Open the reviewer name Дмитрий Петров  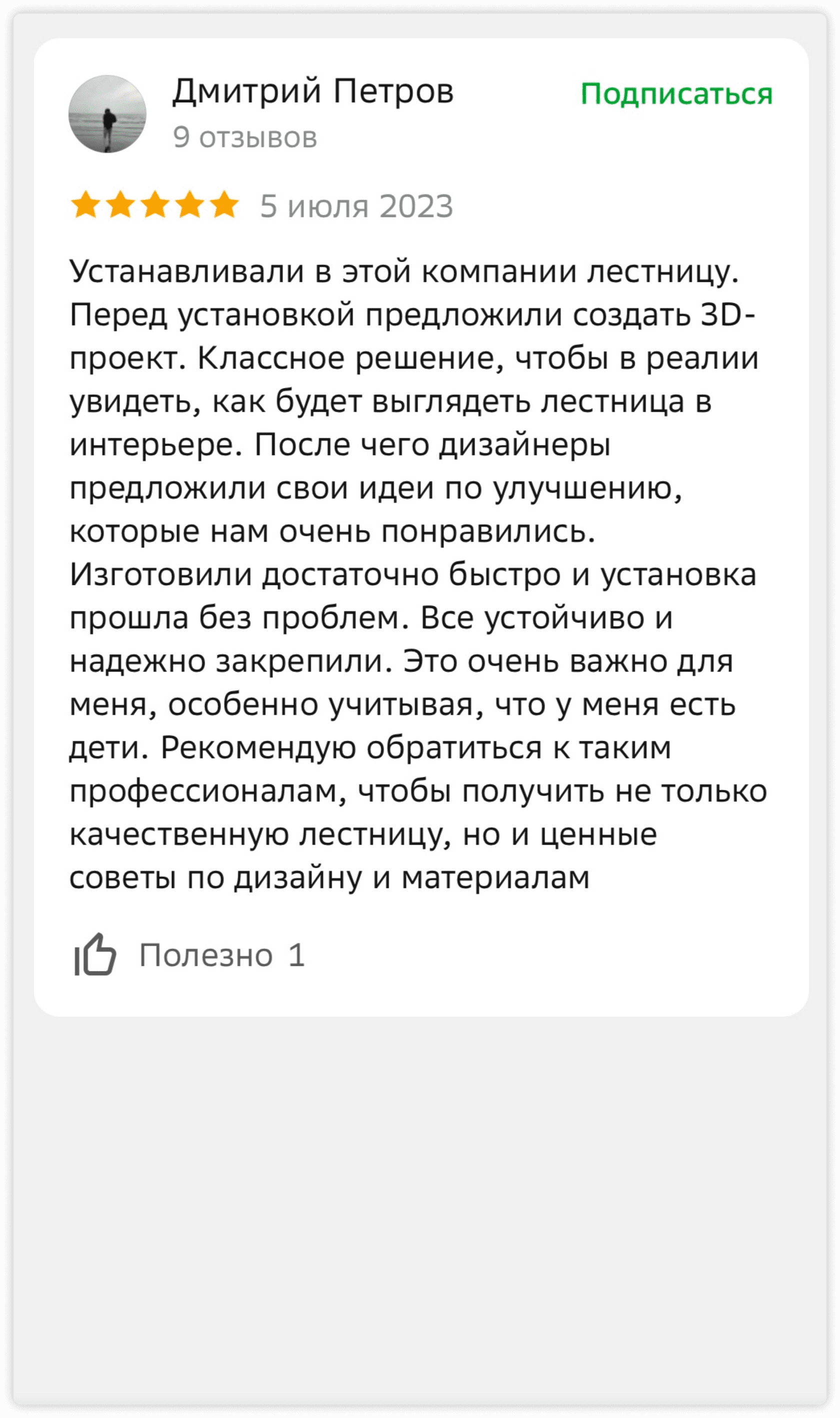coord(312,91)
